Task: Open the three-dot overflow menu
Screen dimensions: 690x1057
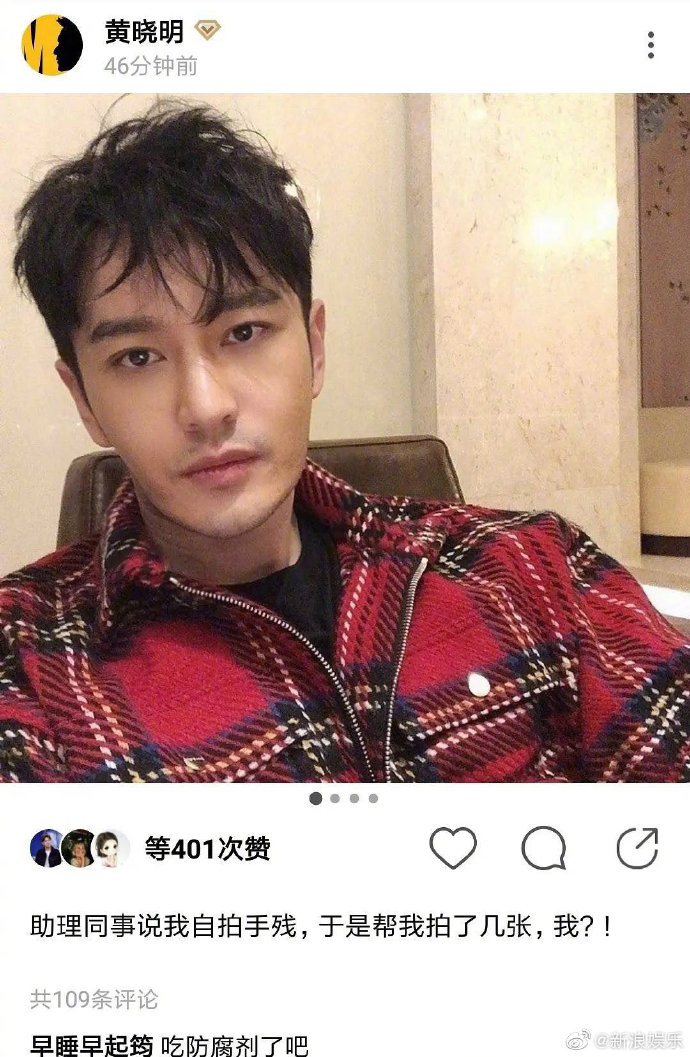Action: pos(651,45)
